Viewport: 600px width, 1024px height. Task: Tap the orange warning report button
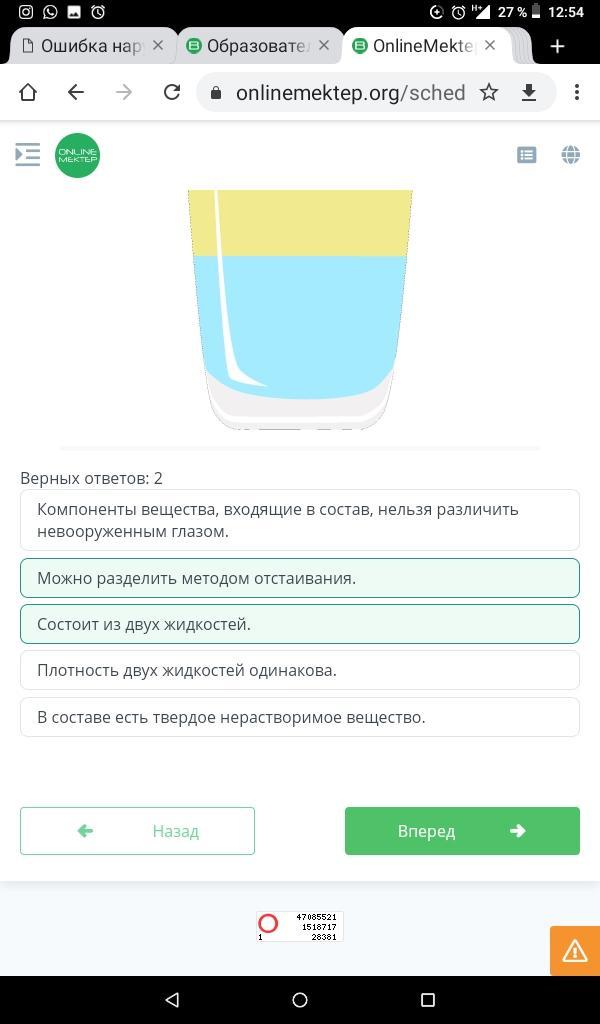575,950
